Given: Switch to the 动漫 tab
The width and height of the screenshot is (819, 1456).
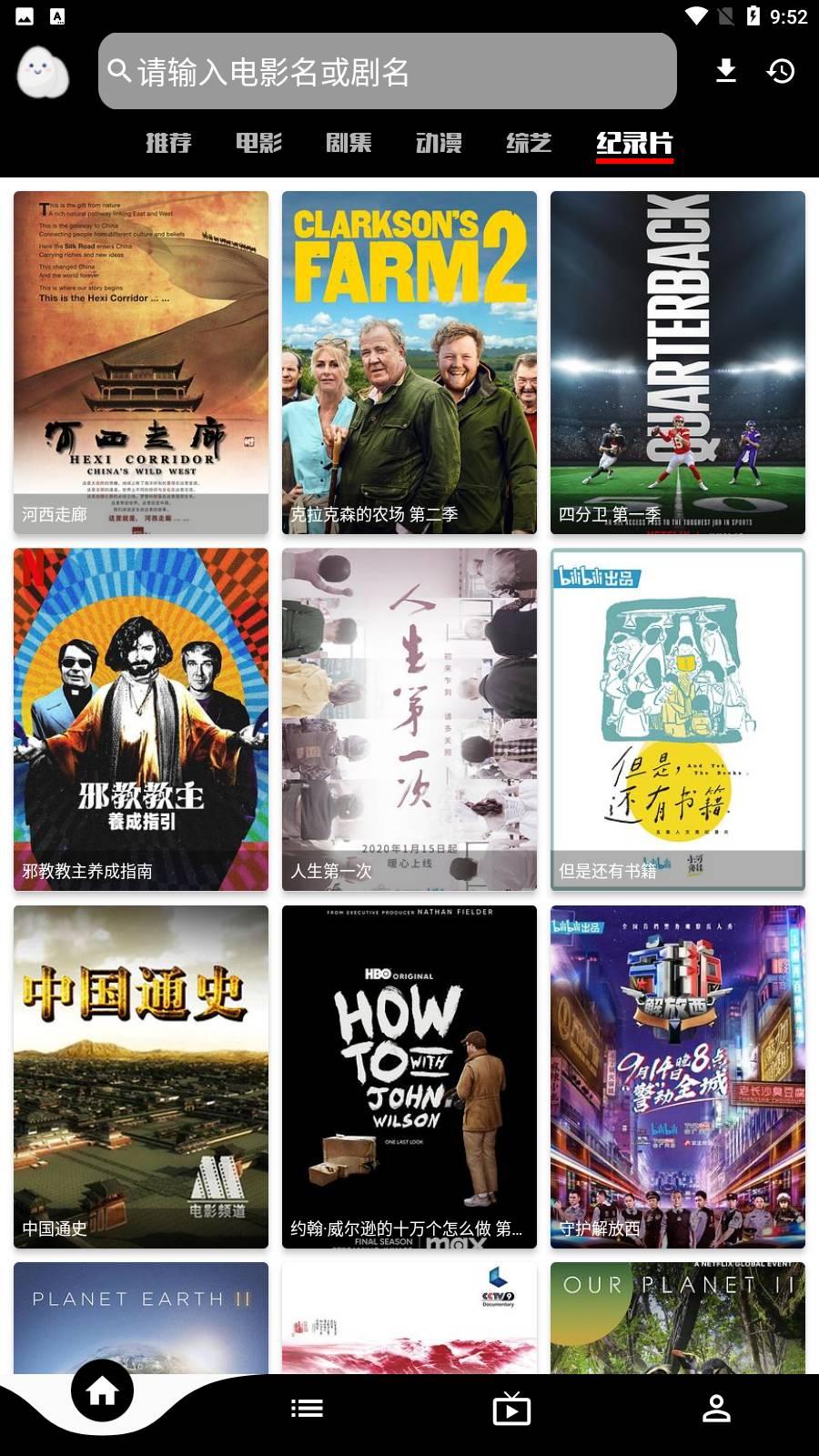Looking at the screenshot, I should (x=439, y=143).
